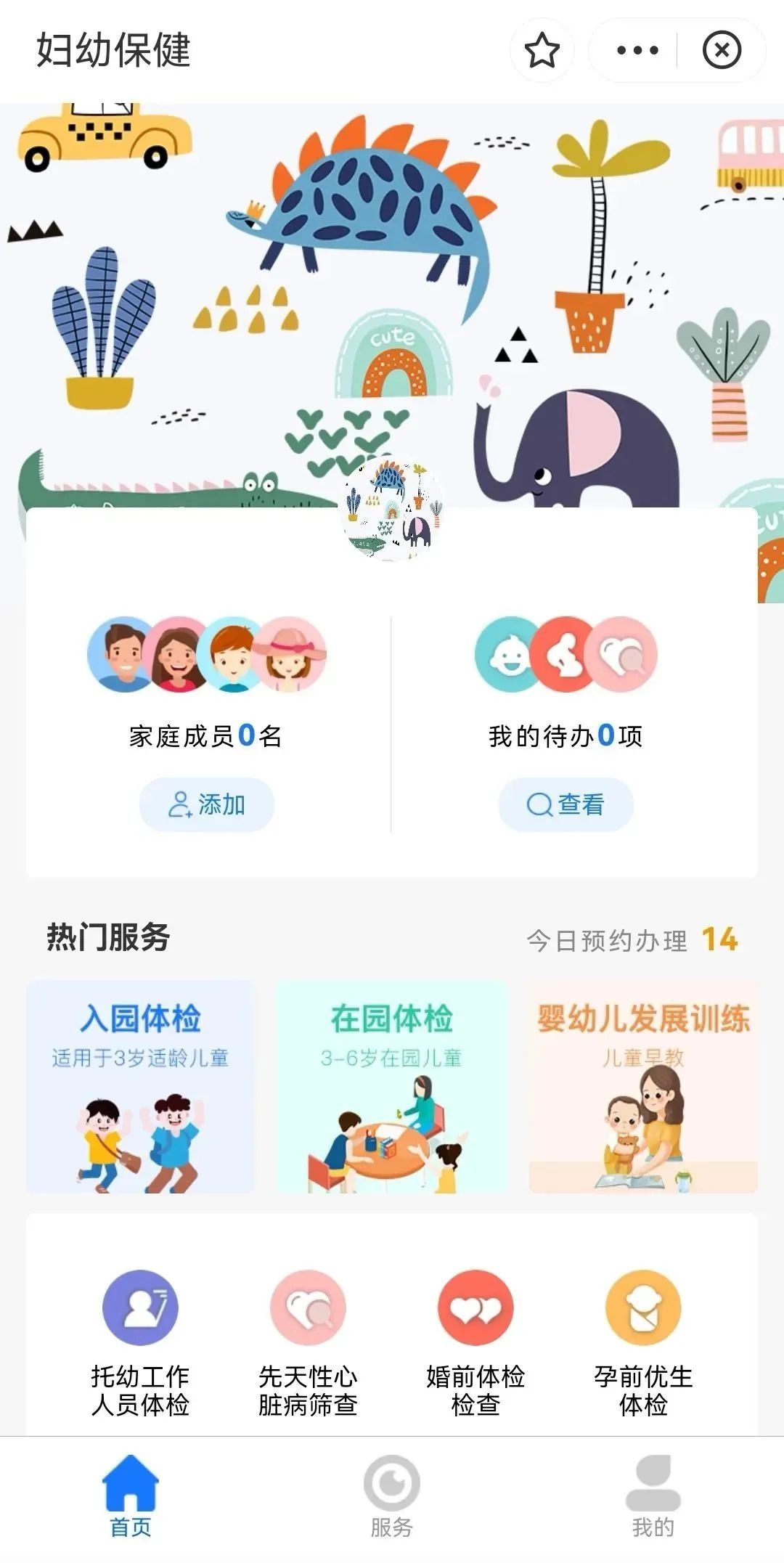
Task: Click the pink heart-magnifier icon beside the pregnancy icon
Action: (x=623, y=657)
